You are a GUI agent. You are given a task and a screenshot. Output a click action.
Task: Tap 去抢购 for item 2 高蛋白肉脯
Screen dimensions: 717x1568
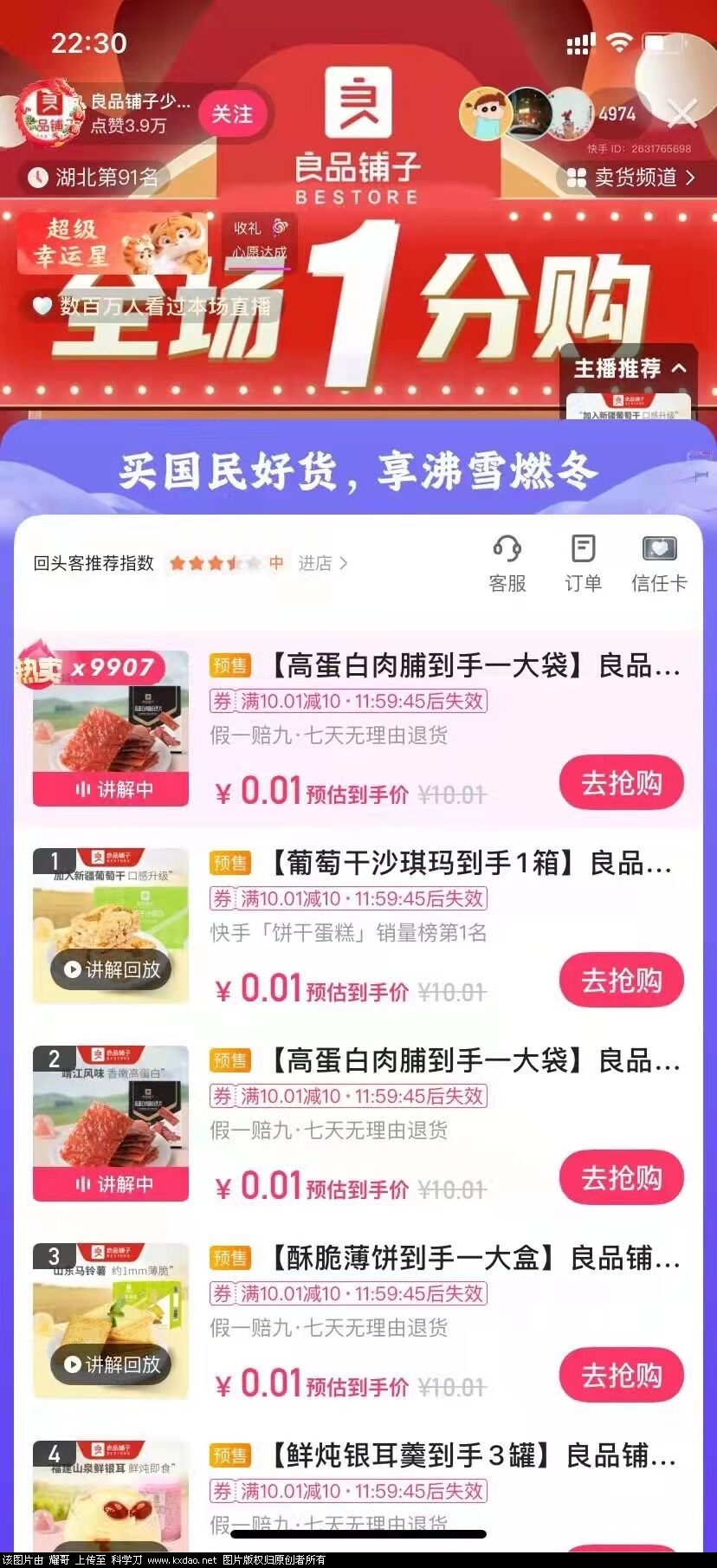point(621,1178)
